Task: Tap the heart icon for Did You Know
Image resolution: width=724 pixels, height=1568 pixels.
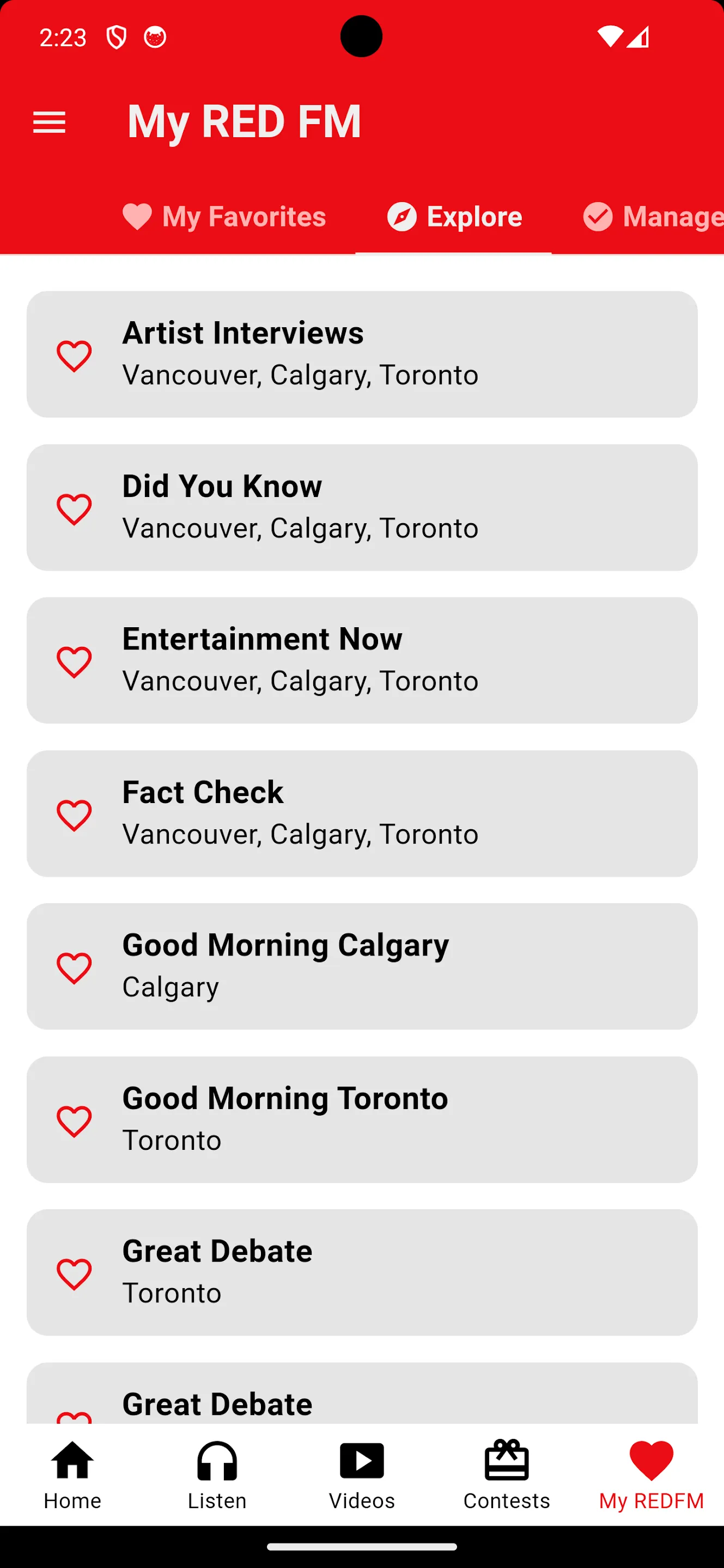Action: coord(74,509)
